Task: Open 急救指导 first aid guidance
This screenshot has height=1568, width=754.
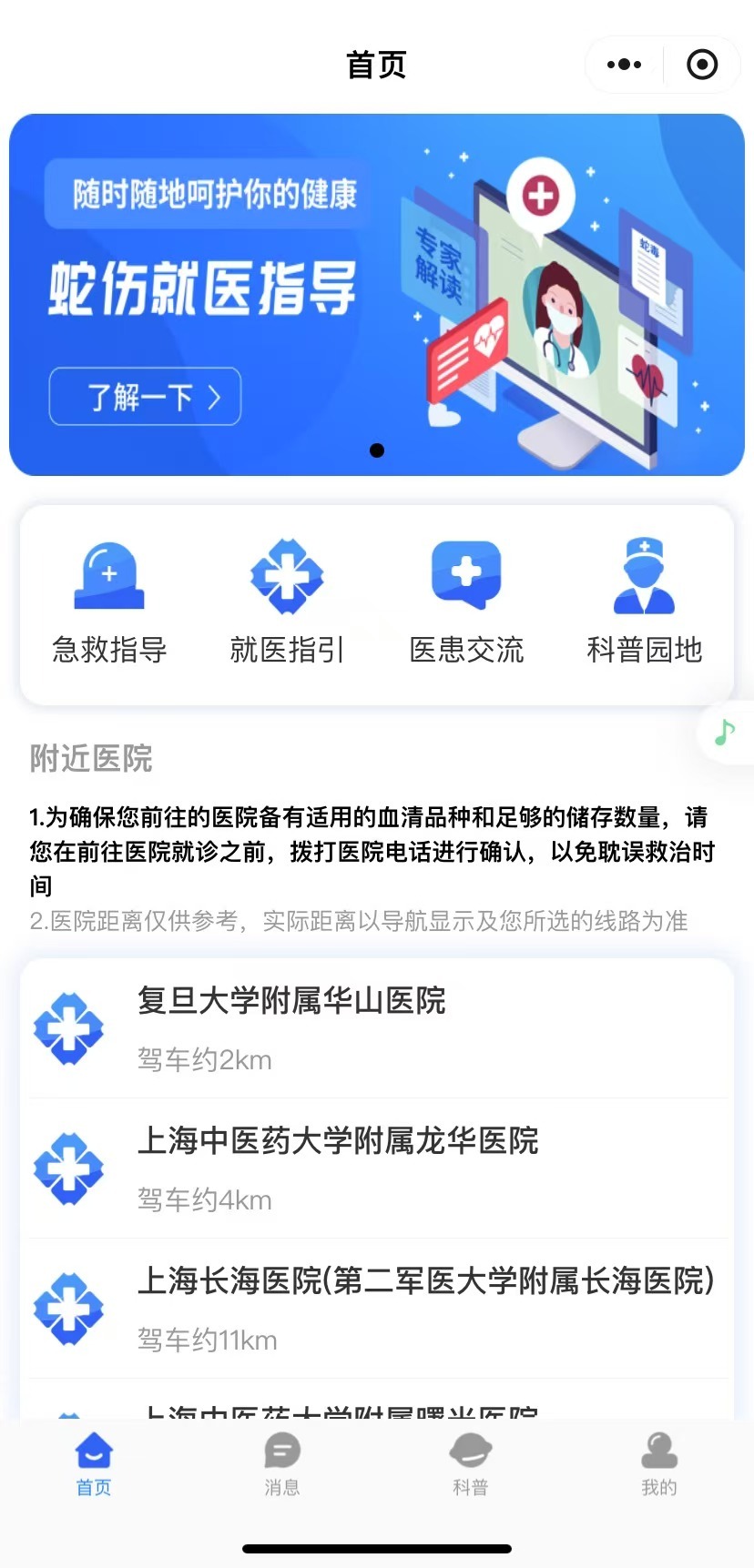Action: [x=109, y=602]
